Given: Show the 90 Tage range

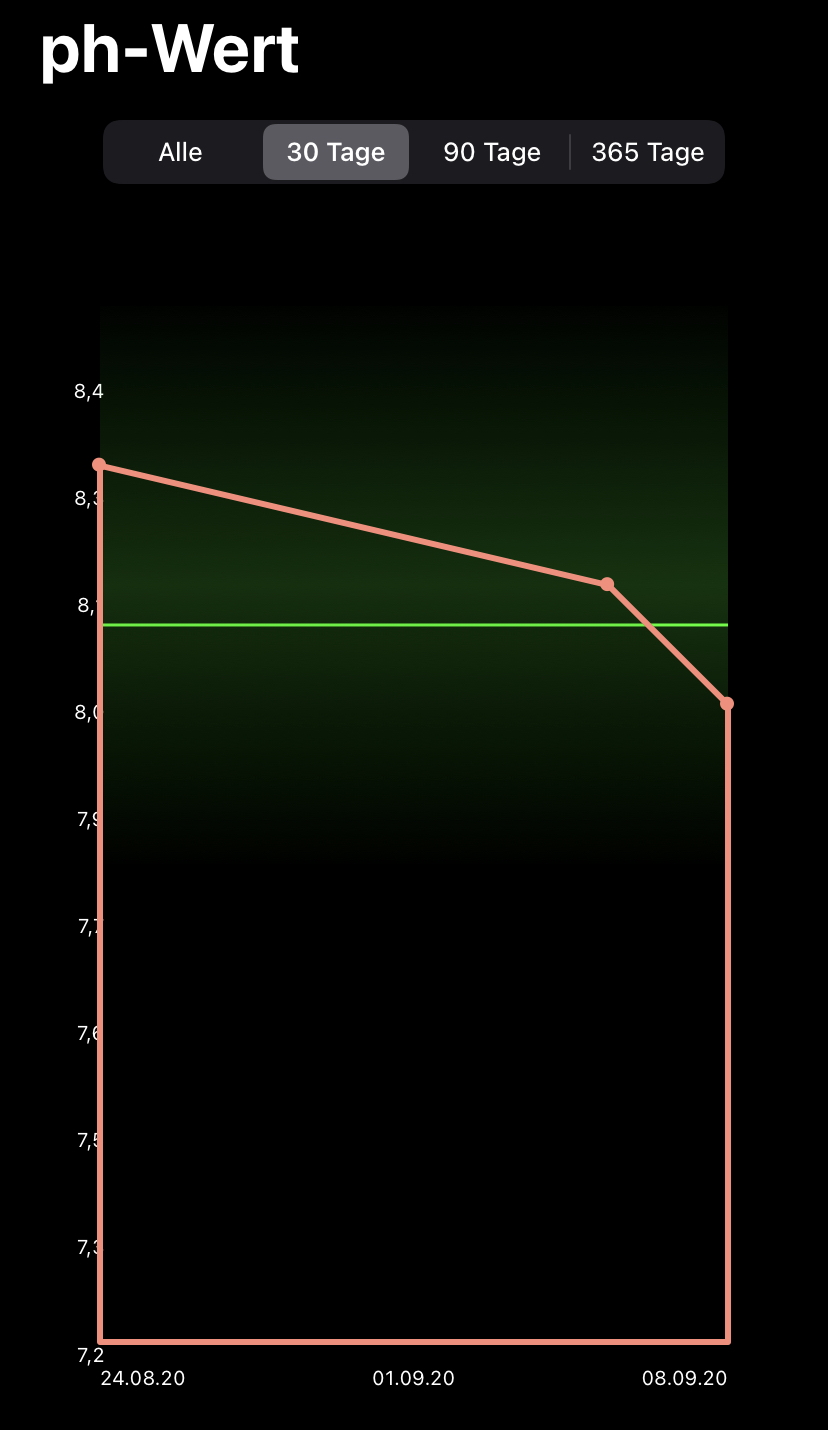Looking at the screenshot, I should 492,152.
